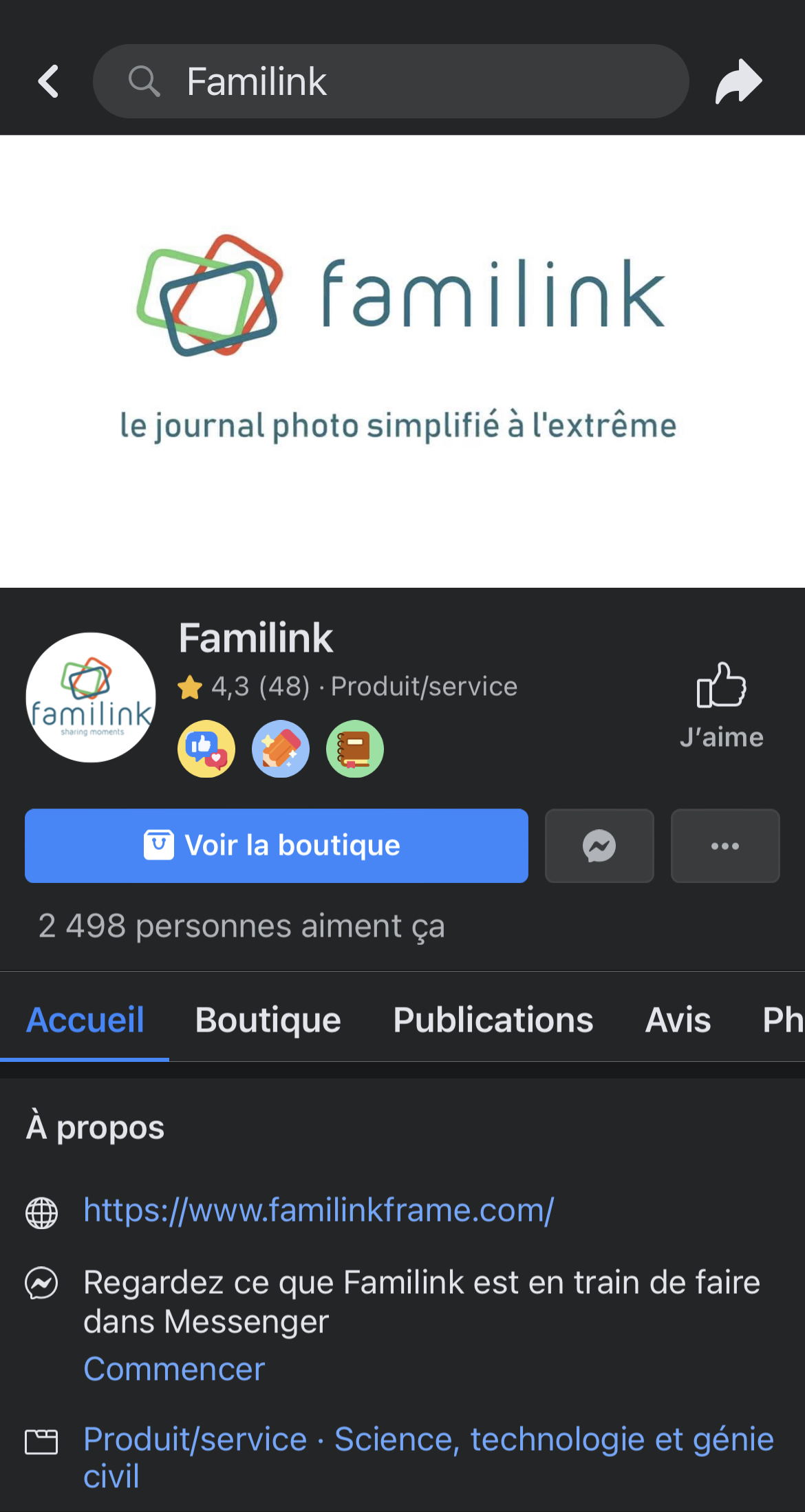Open Voir la boutique
The height and width of the screenshot is (1512, 805).
(276, 846)
